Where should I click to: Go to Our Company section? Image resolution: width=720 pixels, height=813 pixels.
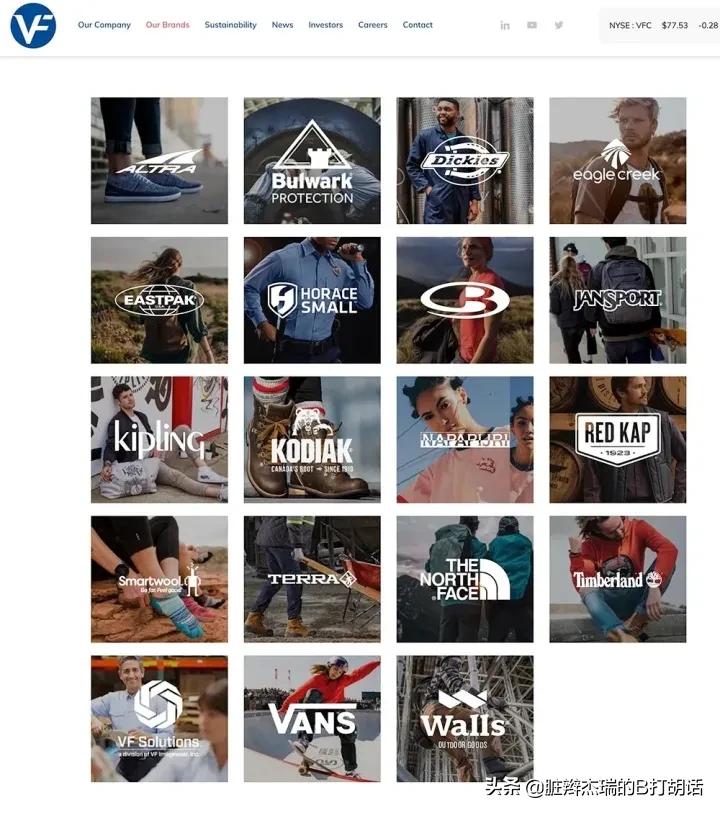pos(104,25)
